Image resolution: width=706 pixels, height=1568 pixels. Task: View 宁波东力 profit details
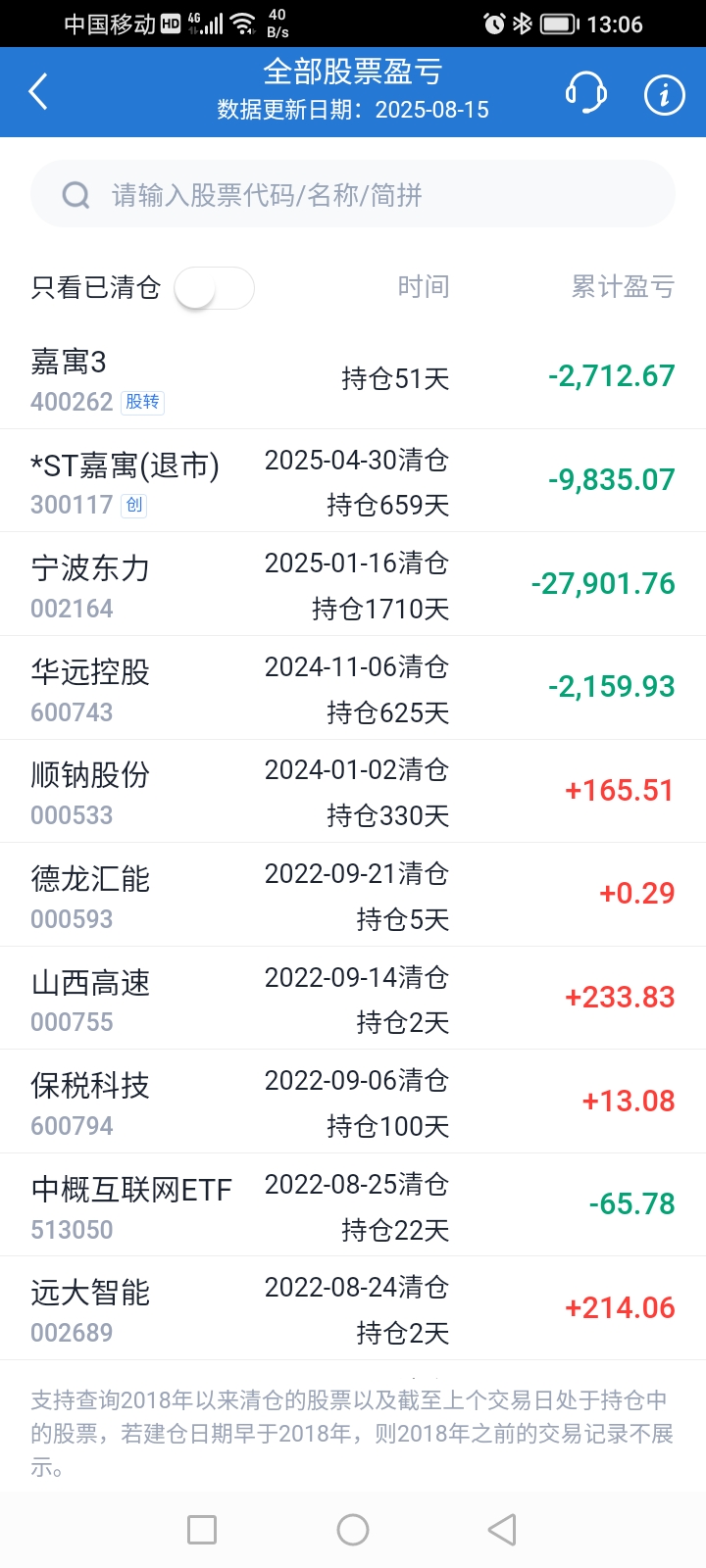353,584
